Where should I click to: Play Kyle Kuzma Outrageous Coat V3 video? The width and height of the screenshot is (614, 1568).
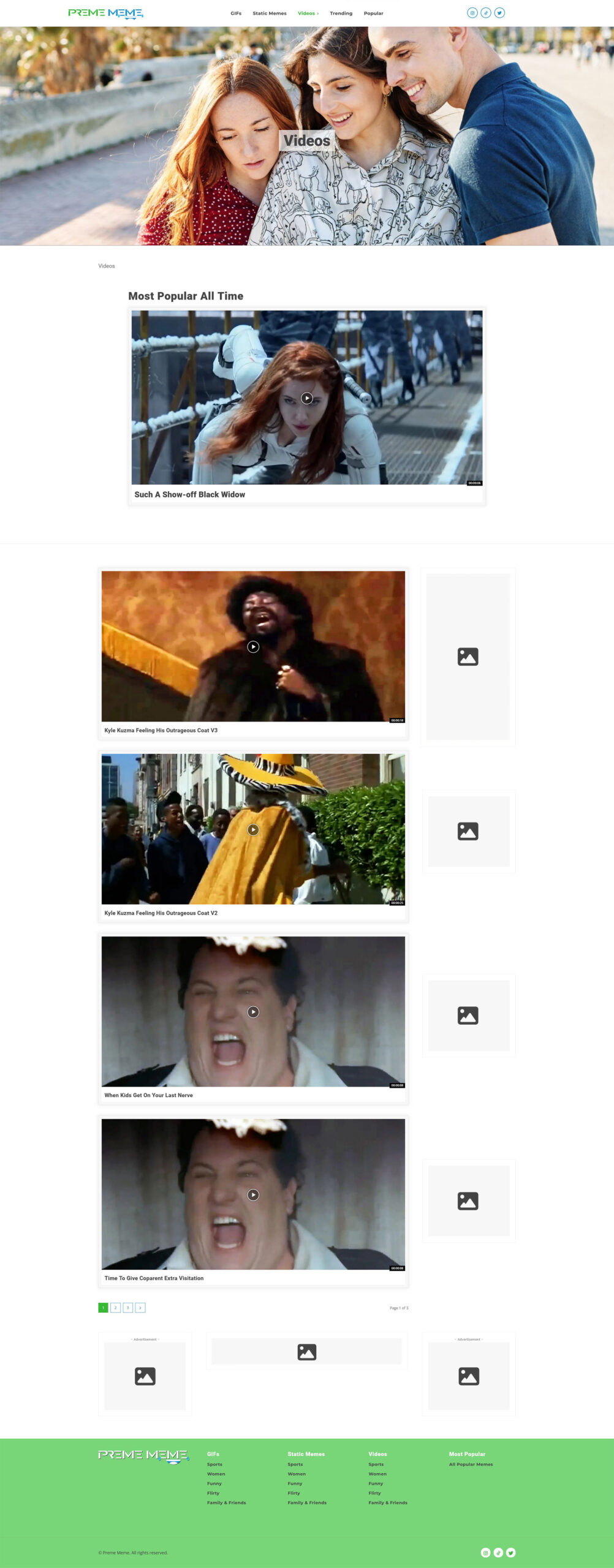pyautogui.click(x=253, y=647)
